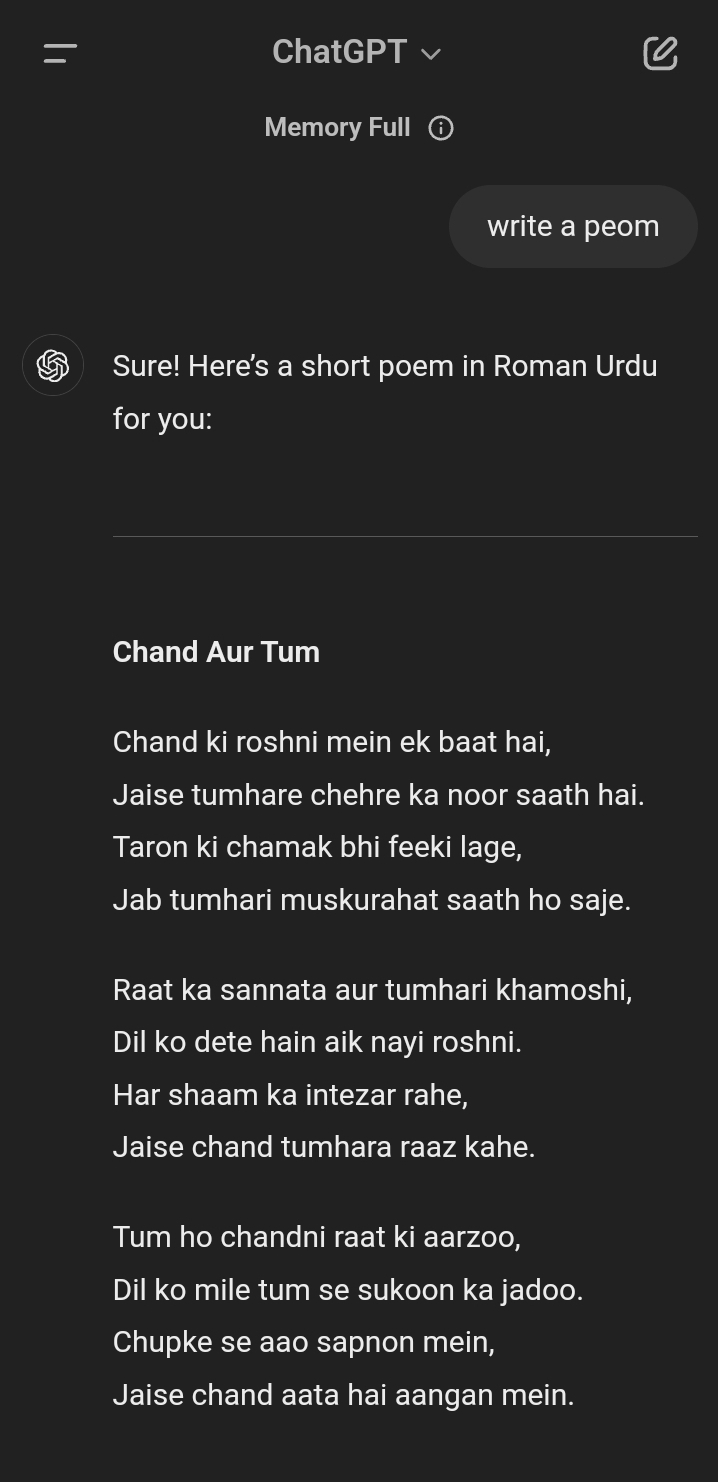This screenshot has width=718, height=1482.
Task: Open the sidebar menu
Action: pos(60,53)
